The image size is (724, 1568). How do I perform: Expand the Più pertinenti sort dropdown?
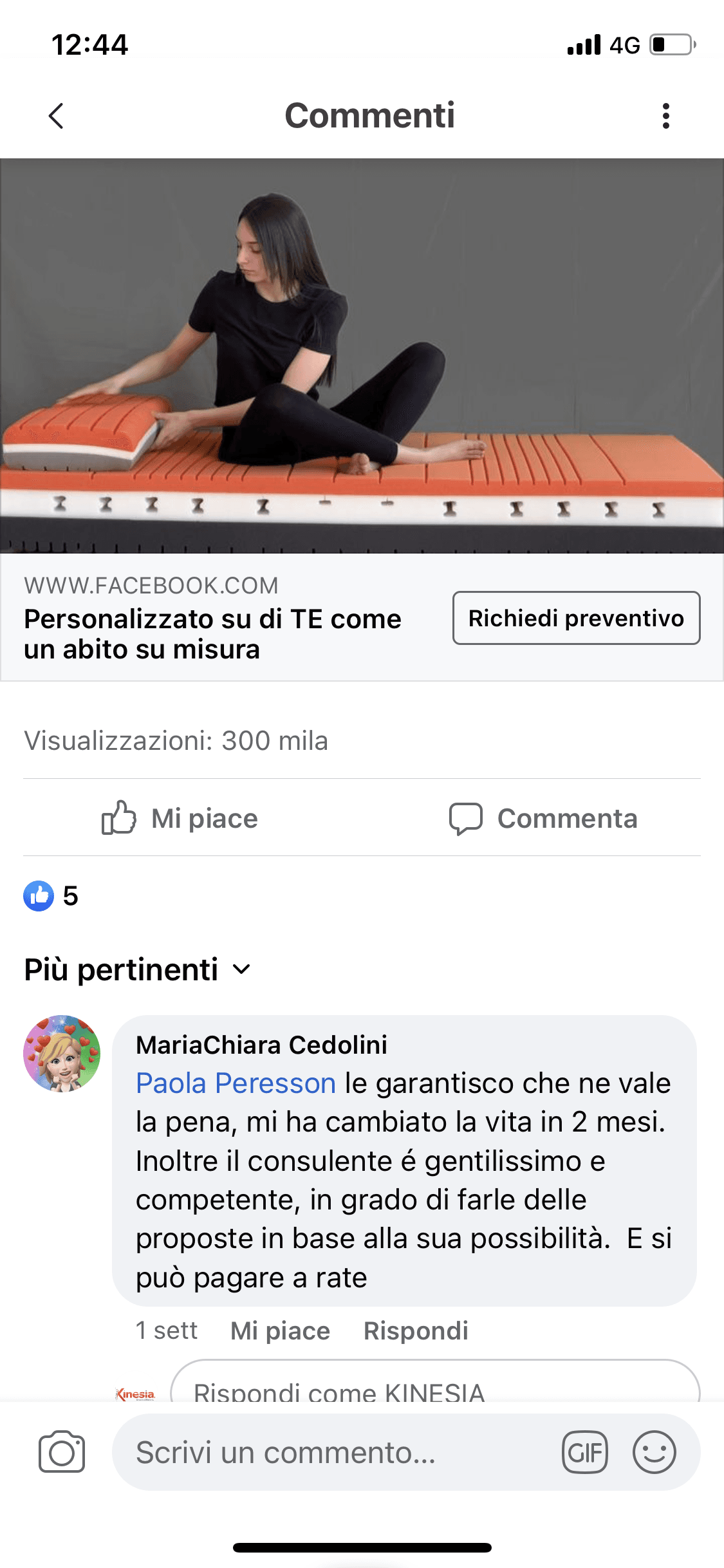click(x=137, y=969)
